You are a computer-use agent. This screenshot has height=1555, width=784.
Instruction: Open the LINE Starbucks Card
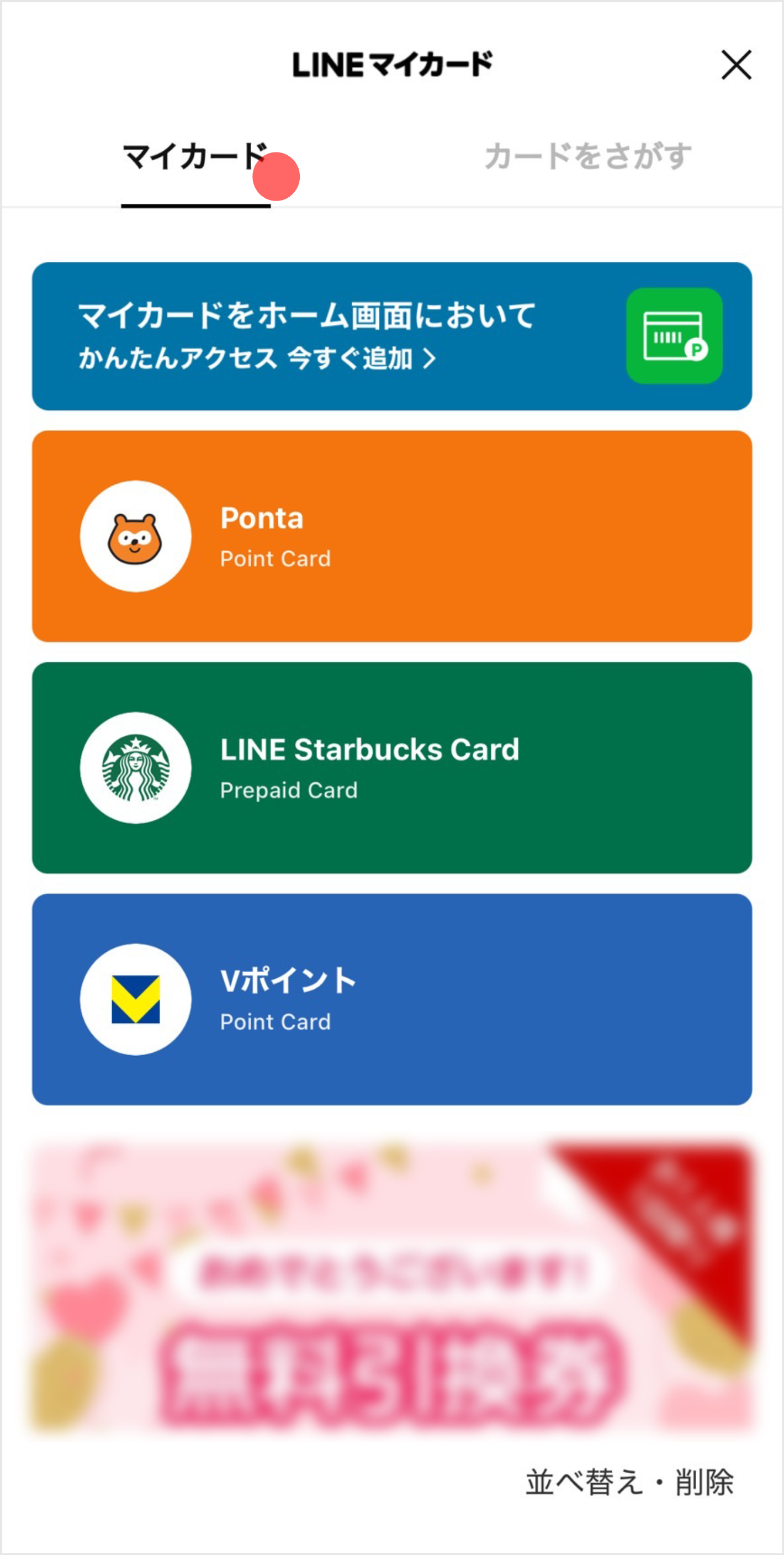[x=391, y=768]
